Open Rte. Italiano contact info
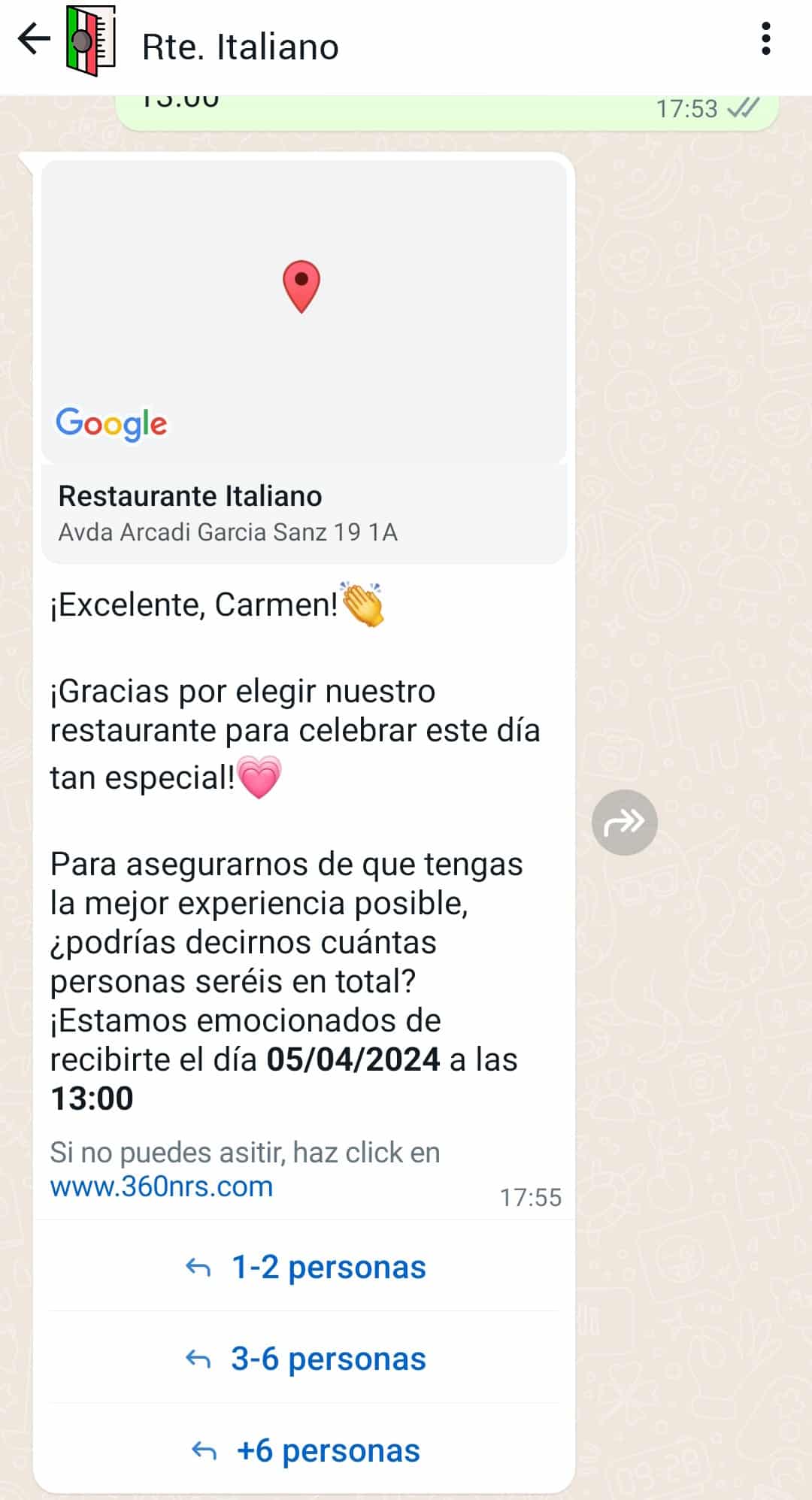Viewport: 812px width, 1500px height. coord(240,47)
